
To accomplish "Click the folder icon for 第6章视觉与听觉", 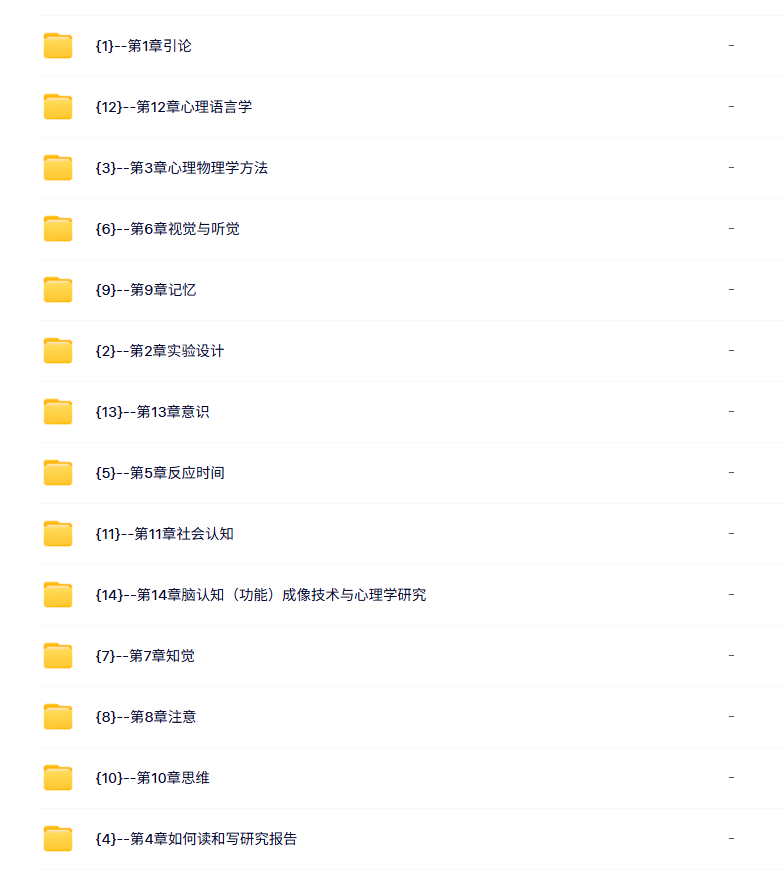I will [x=57, y=228].
